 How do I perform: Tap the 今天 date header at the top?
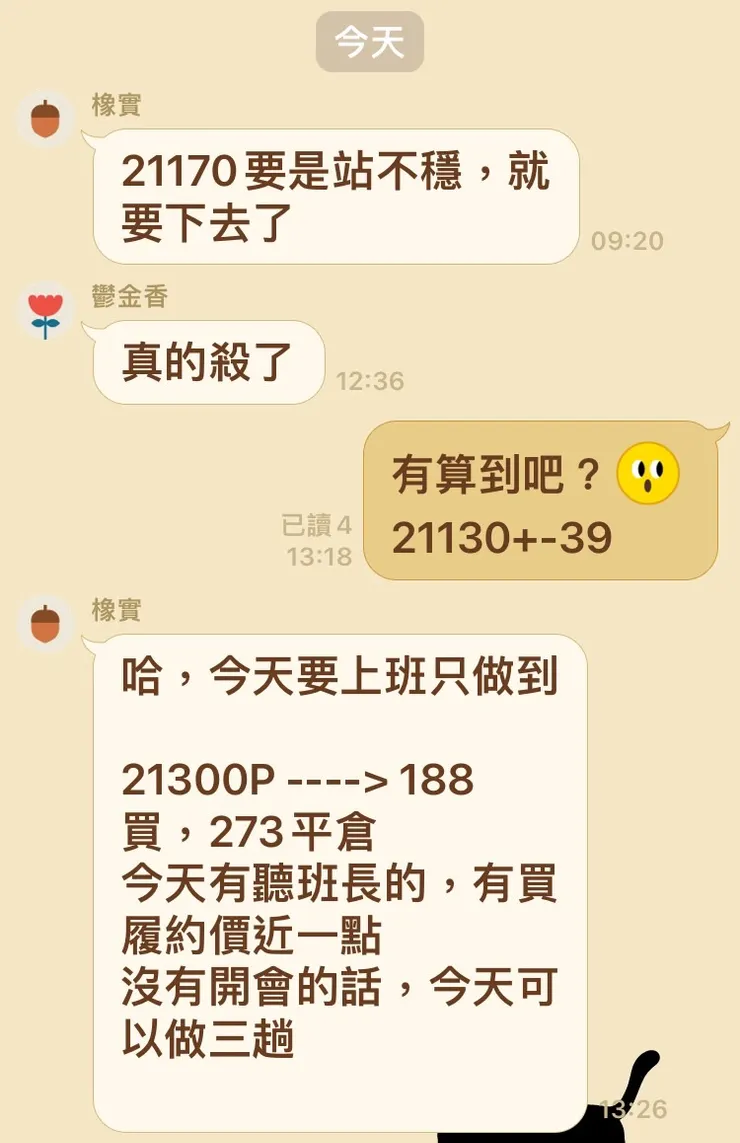(x=370, y=41)
